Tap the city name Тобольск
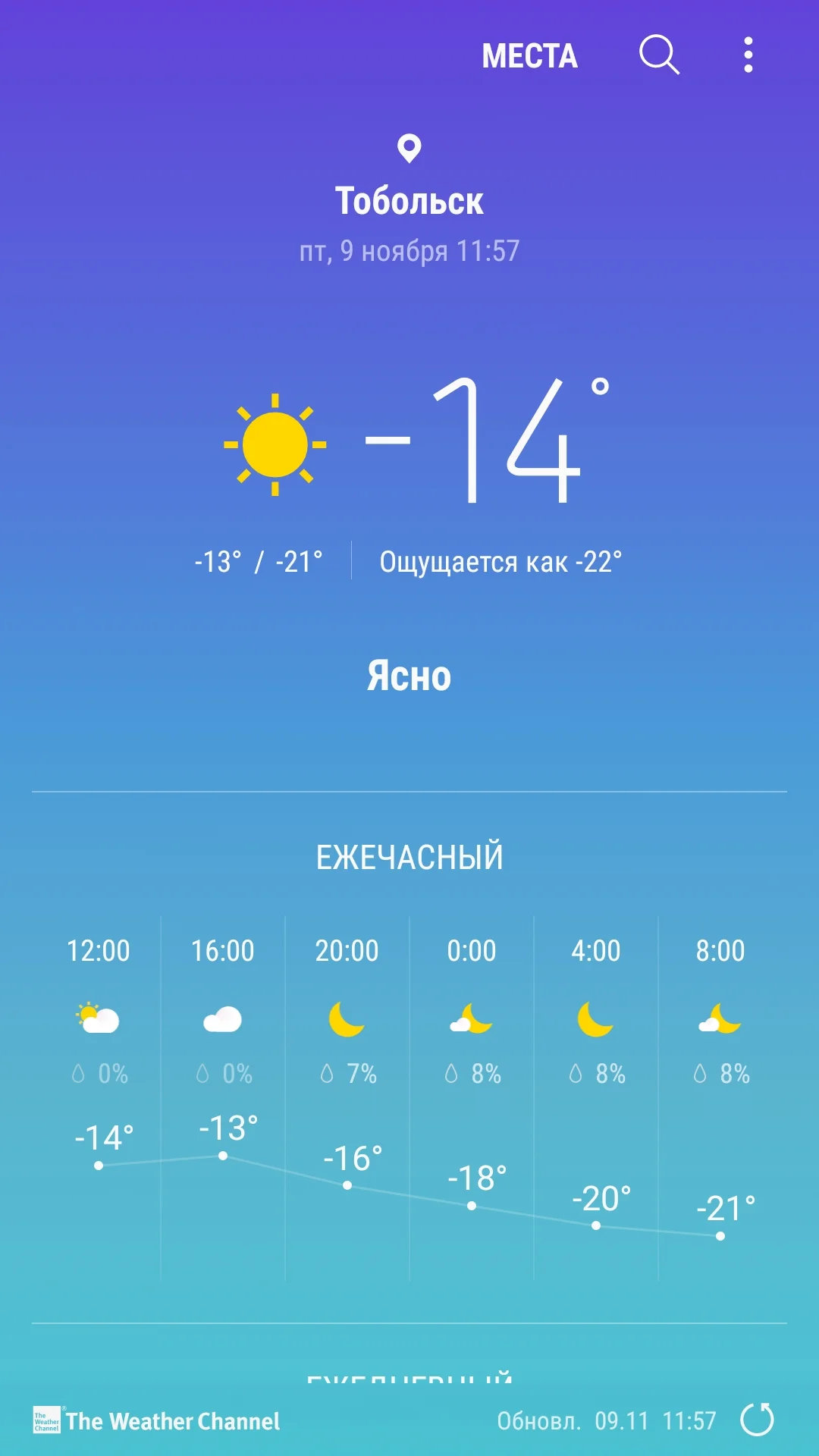This screenshot has width=819, height=1456. [x=409, y=201]
